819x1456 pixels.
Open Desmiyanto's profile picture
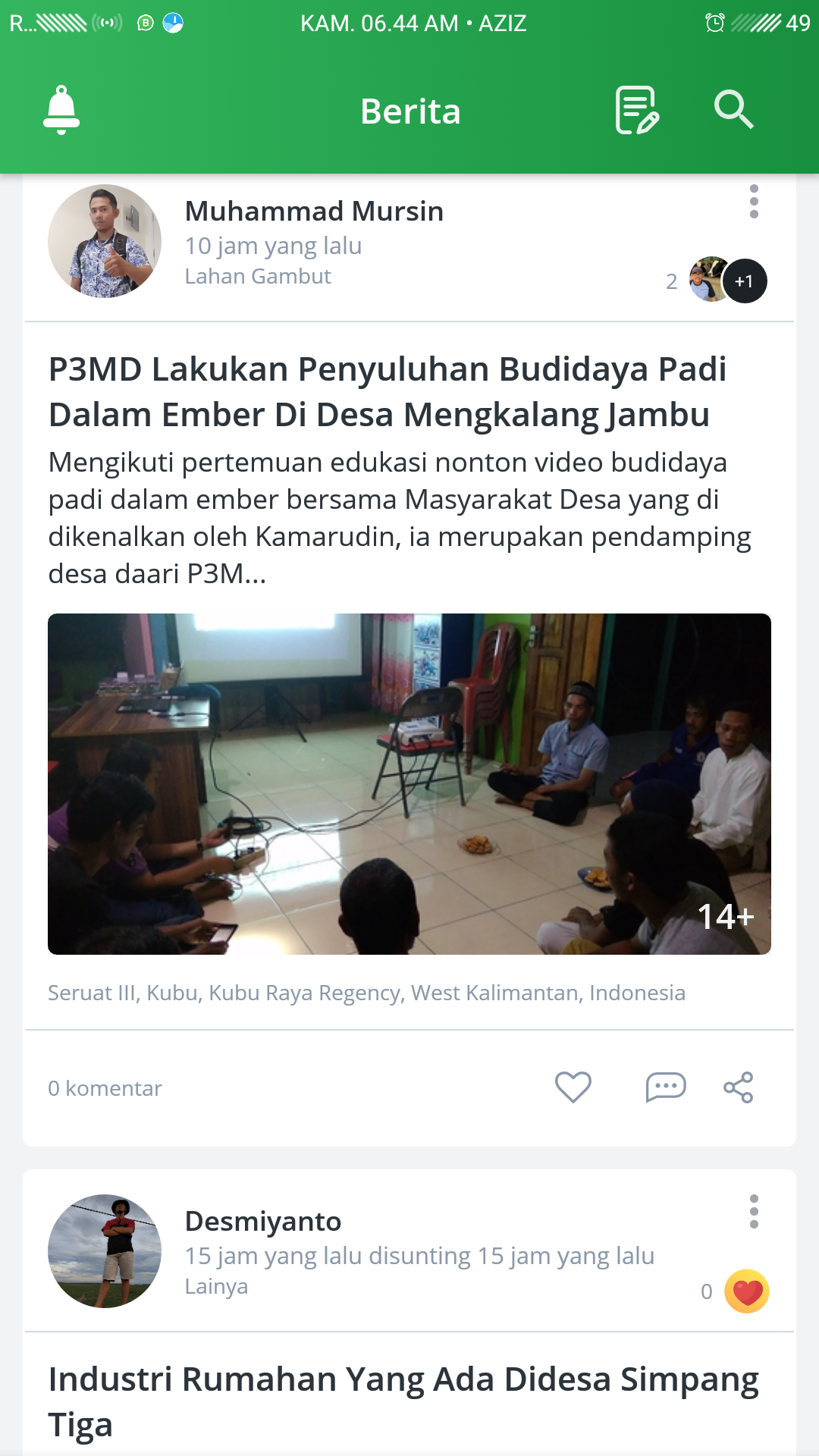click(105, 1251)
